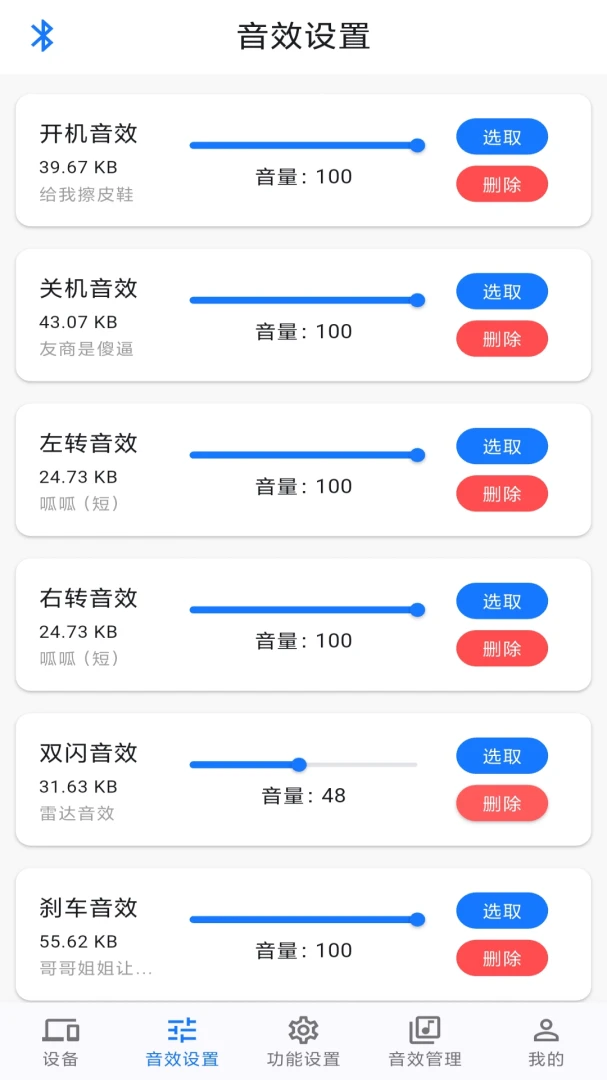607x1080 pixels.
Task: Tap 选取 for 刹车音效
Action: coord(502,911)
